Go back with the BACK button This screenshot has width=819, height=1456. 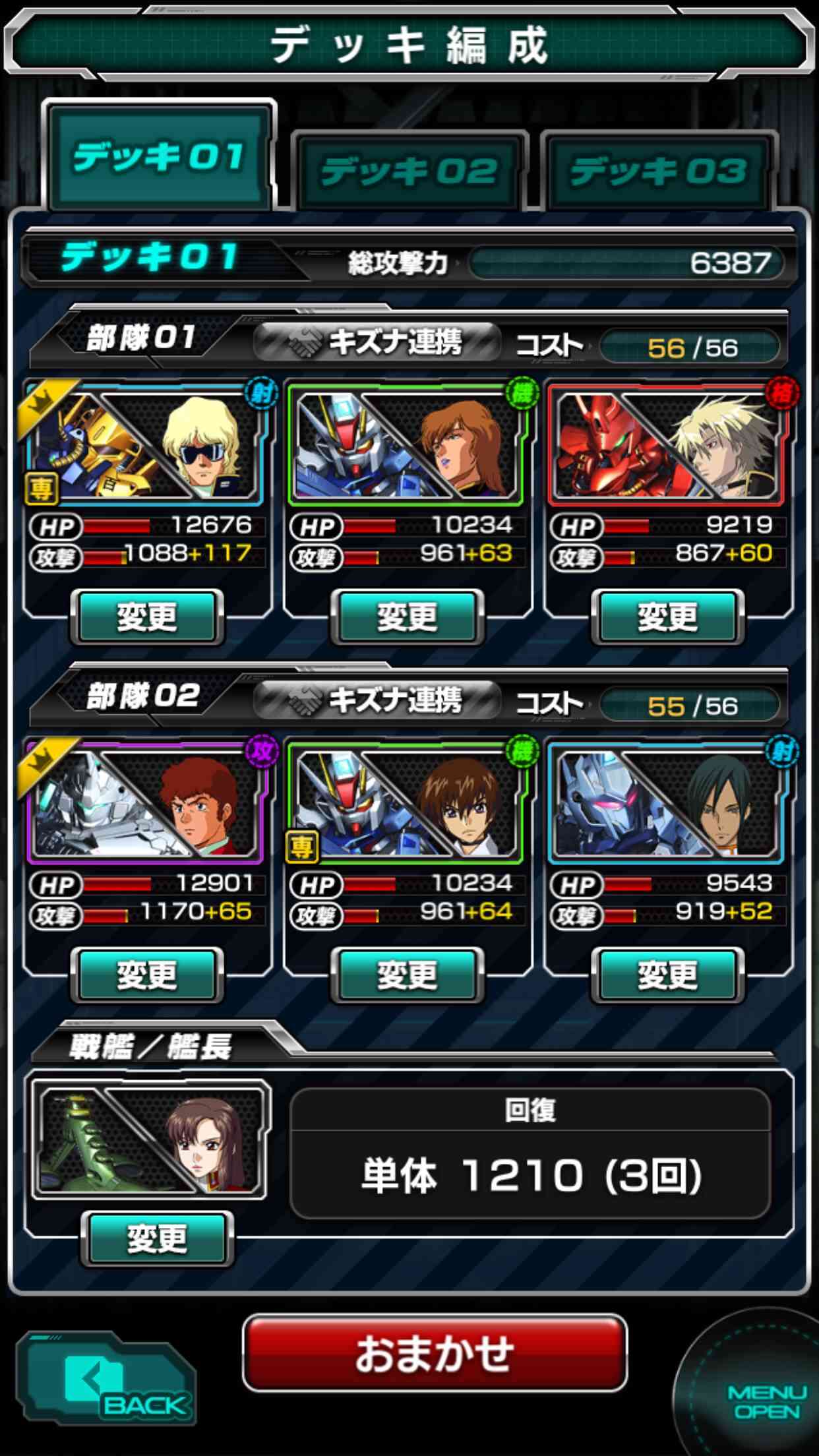pos(106,1378)
